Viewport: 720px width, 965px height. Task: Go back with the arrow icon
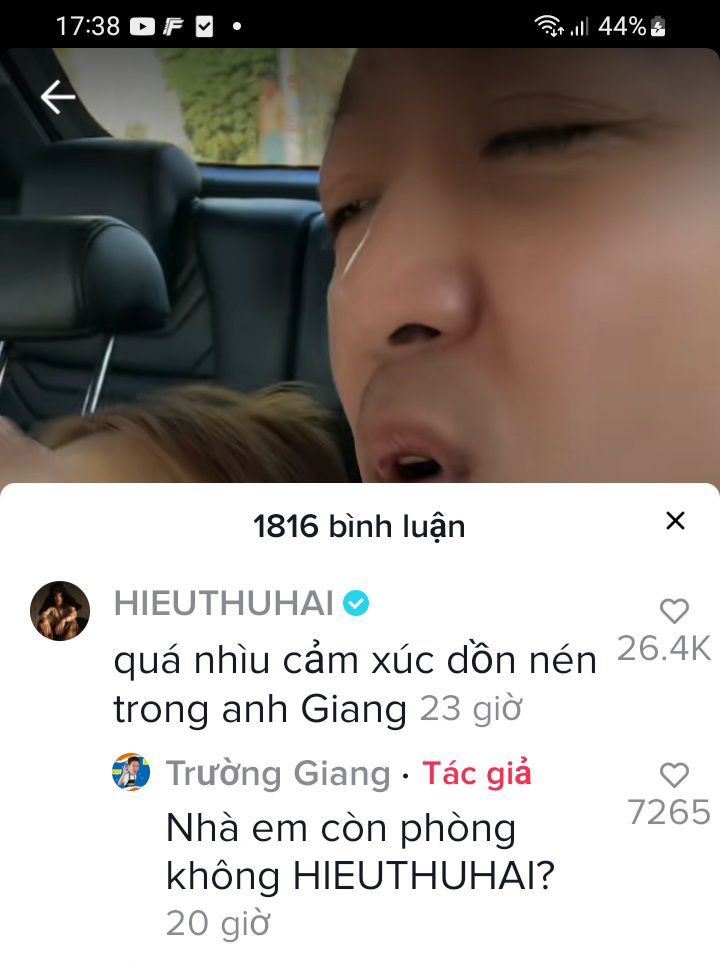coord(58,97)
